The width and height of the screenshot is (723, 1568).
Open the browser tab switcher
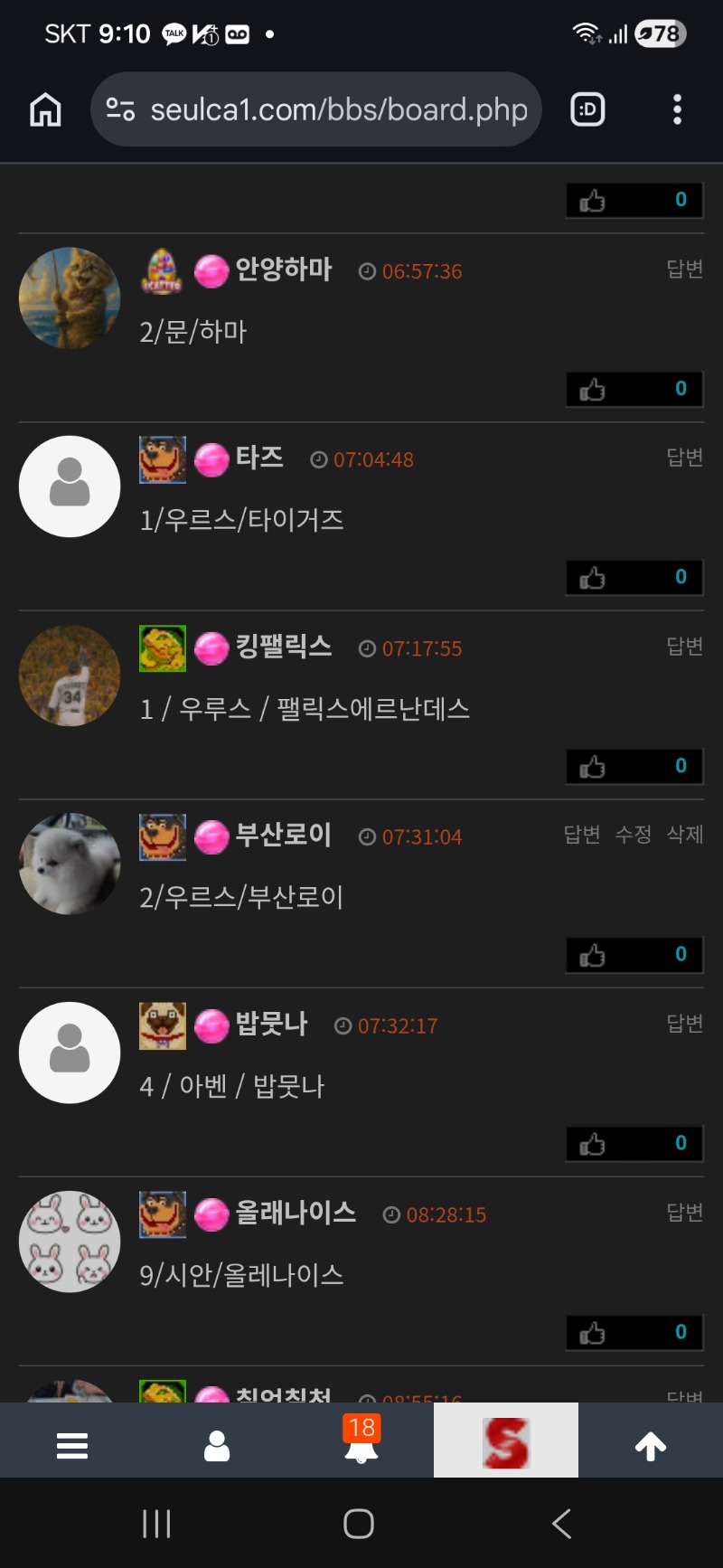tap(587, 110)
